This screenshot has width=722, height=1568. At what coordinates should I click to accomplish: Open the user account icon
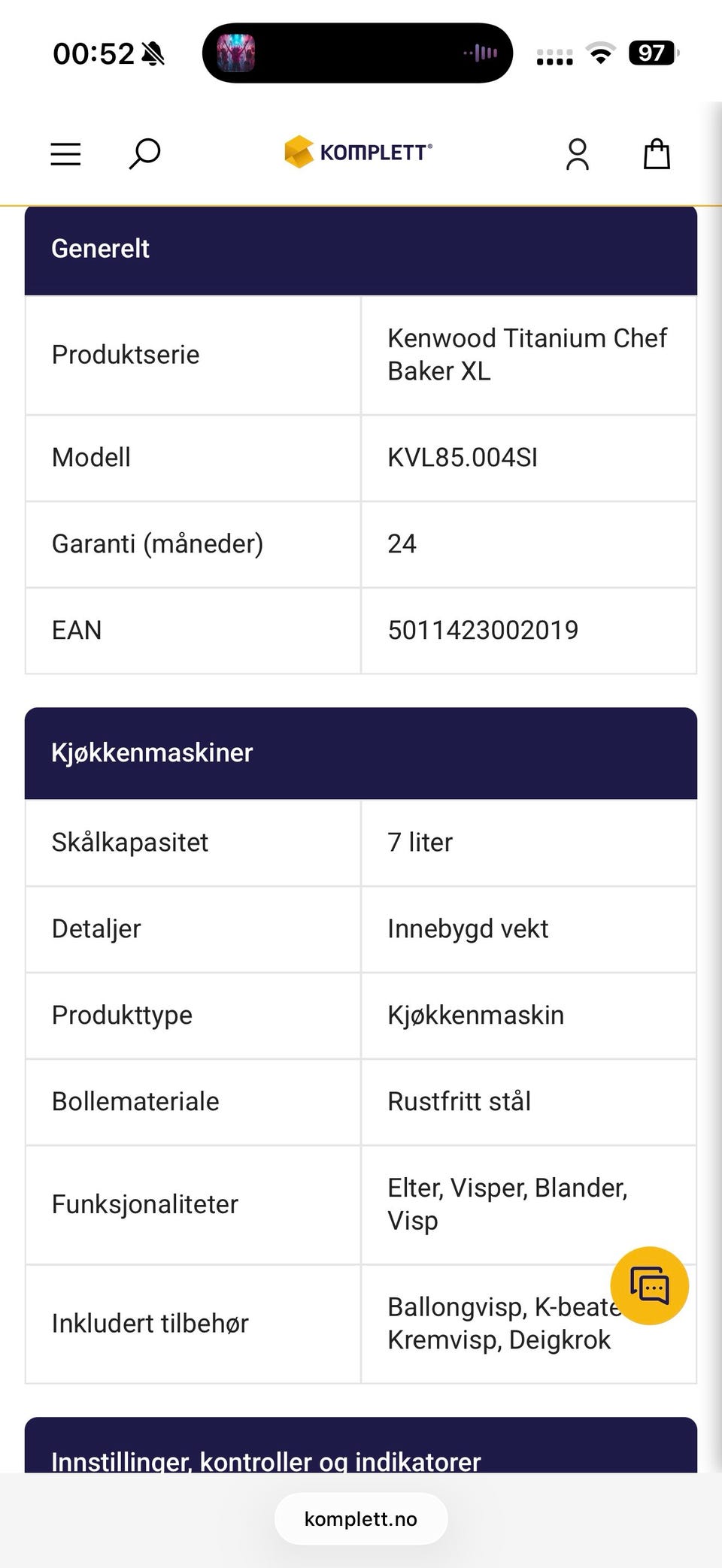coord(578,154)
